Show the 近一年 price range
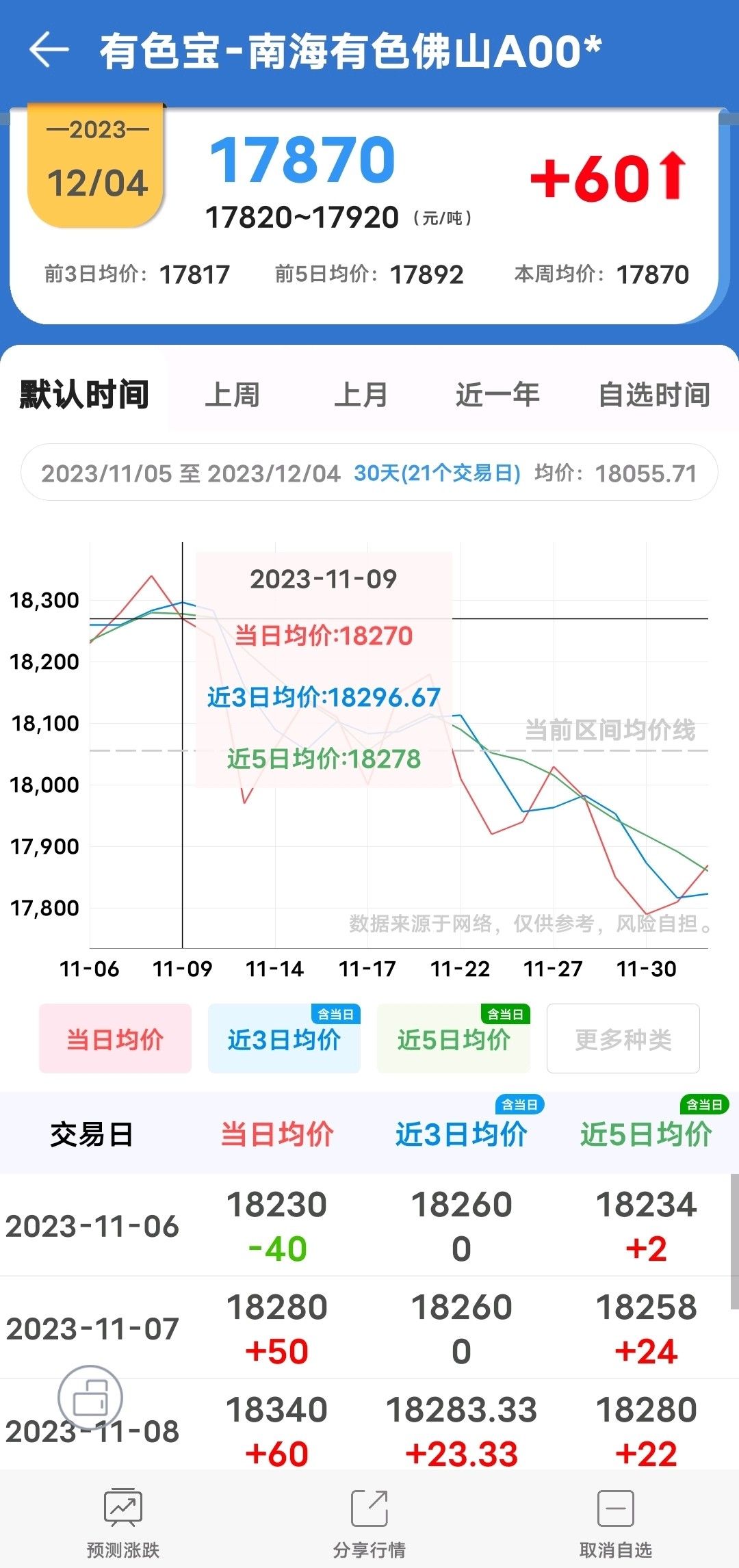This screenshot has width=739, height=1568. click(497, 395)
